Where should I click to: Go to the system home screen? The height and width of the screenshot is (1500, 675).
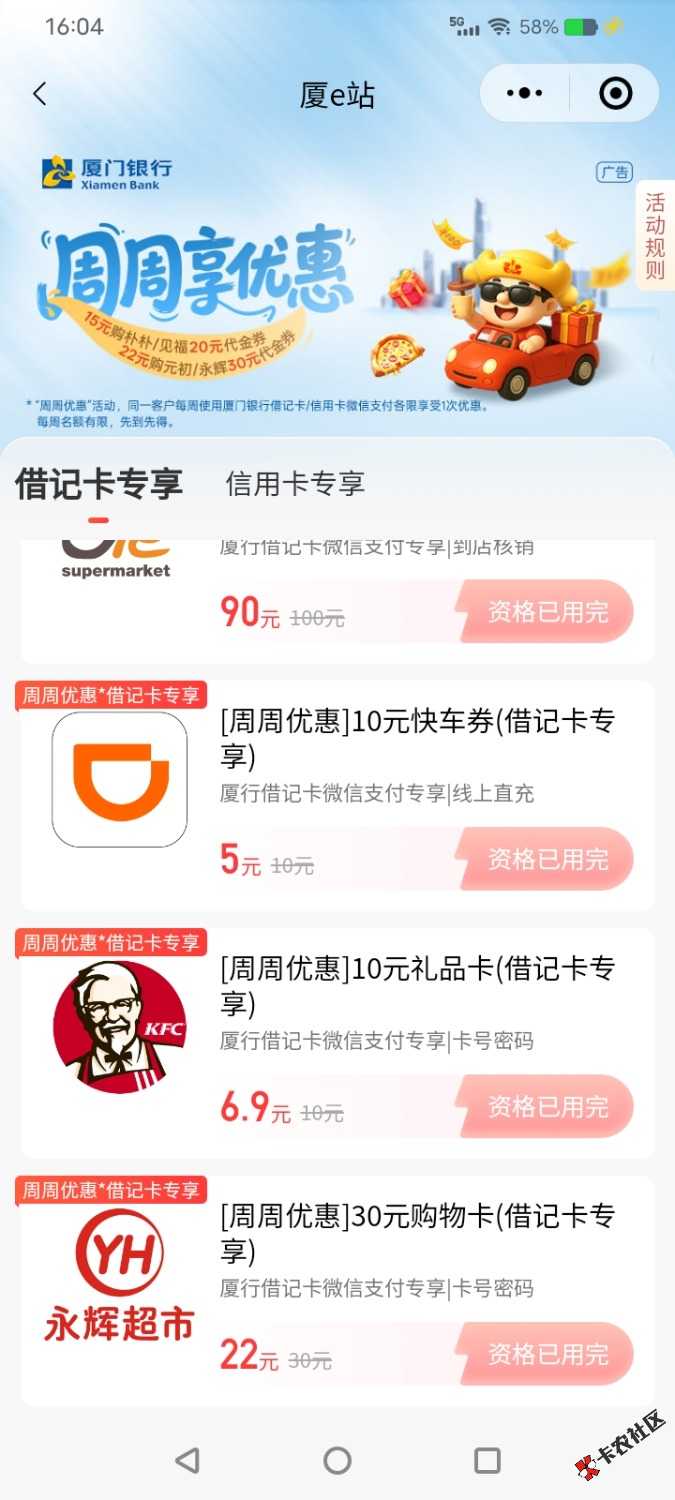(x=337, y=1461)
